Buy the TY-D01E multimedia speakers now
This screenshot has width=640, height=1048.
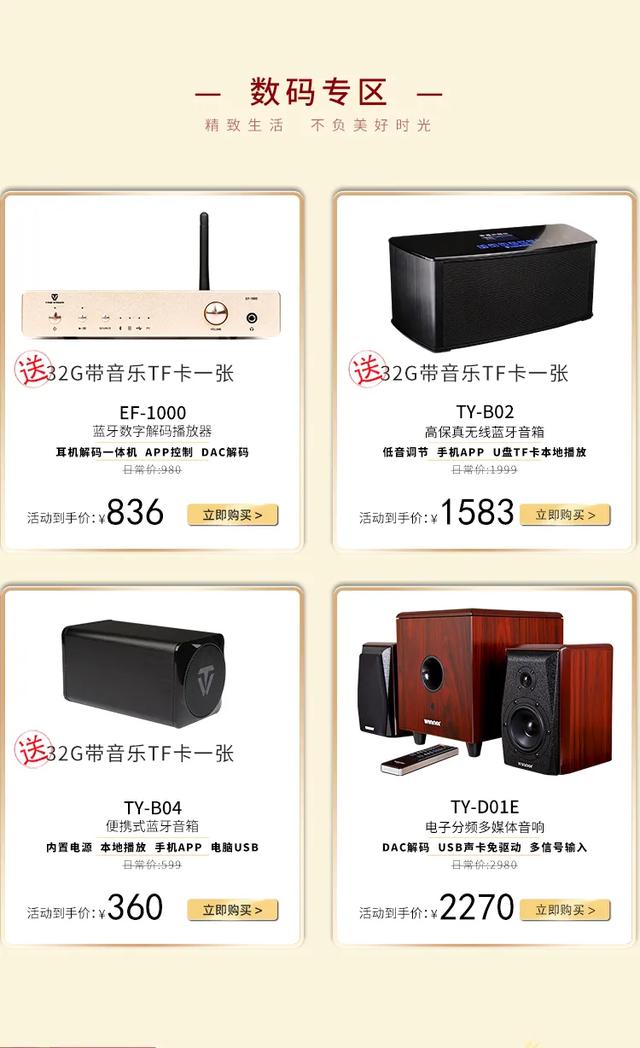[x=565, y=910]
